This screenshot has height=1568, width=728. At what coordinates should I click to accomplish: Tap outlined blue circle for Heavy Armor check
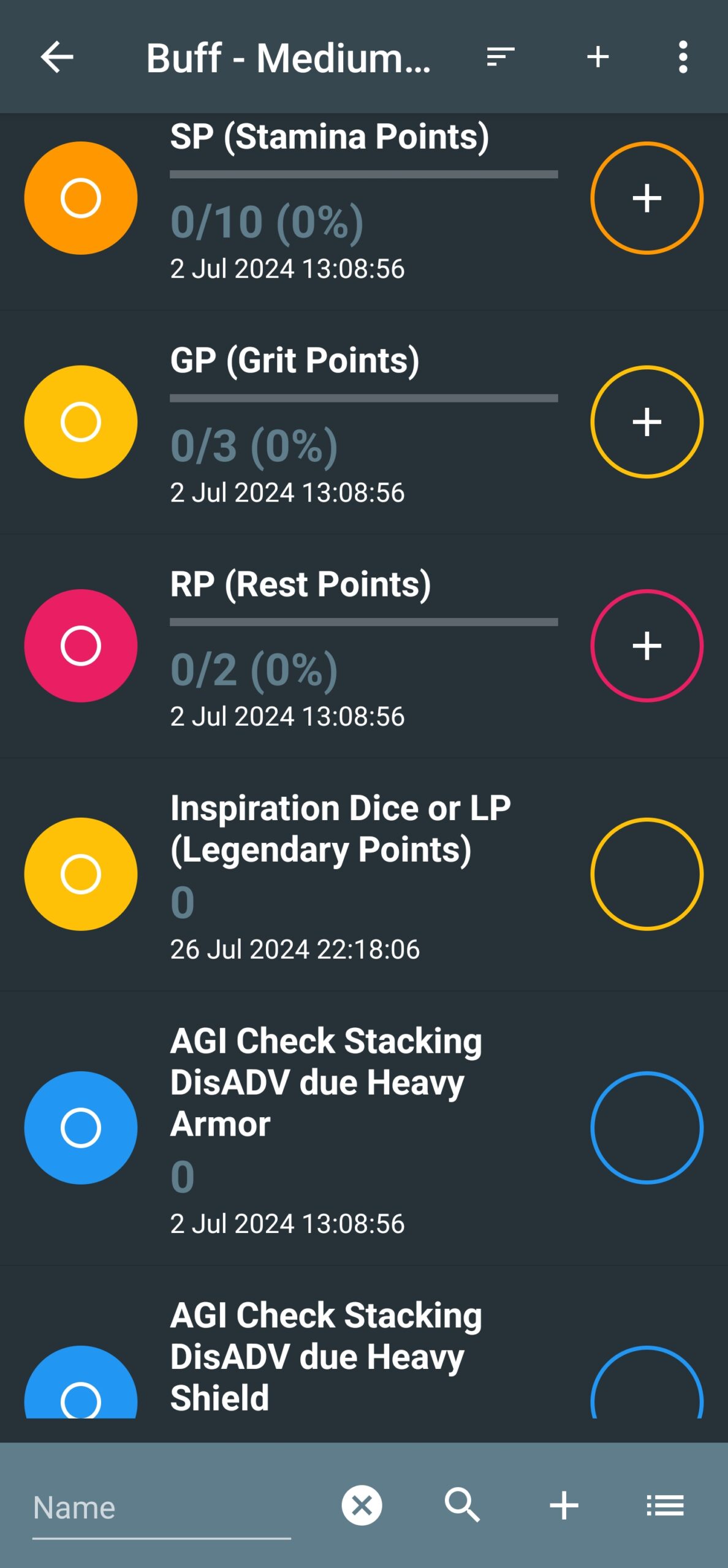646,1128
